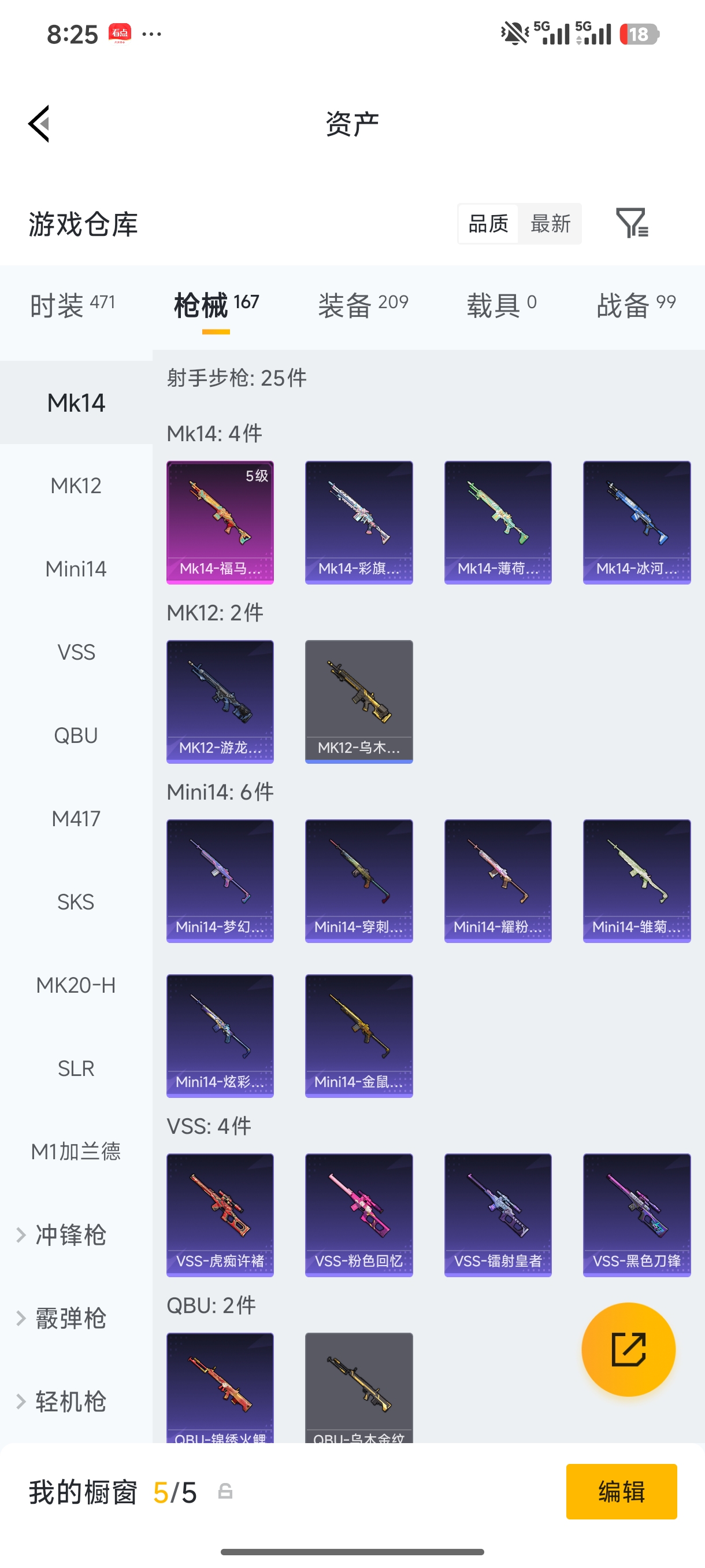This screenshot has width=705, height=1568.
Task: Open the 载具 tab
Action: click(501, 305)
